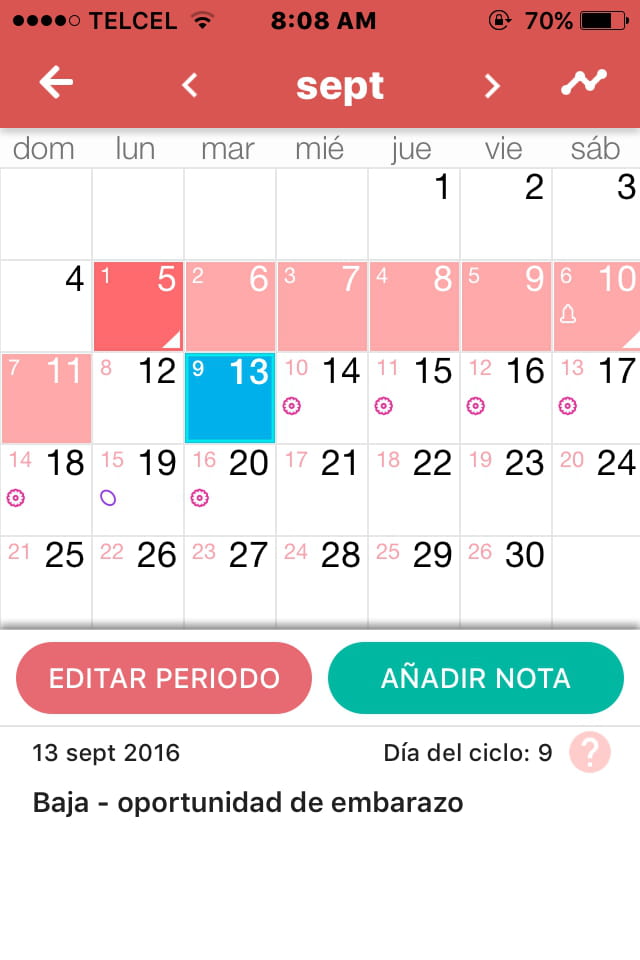The image size is (640, 960).
Task: Open the chart graph view
Action: tap(584, 84)
